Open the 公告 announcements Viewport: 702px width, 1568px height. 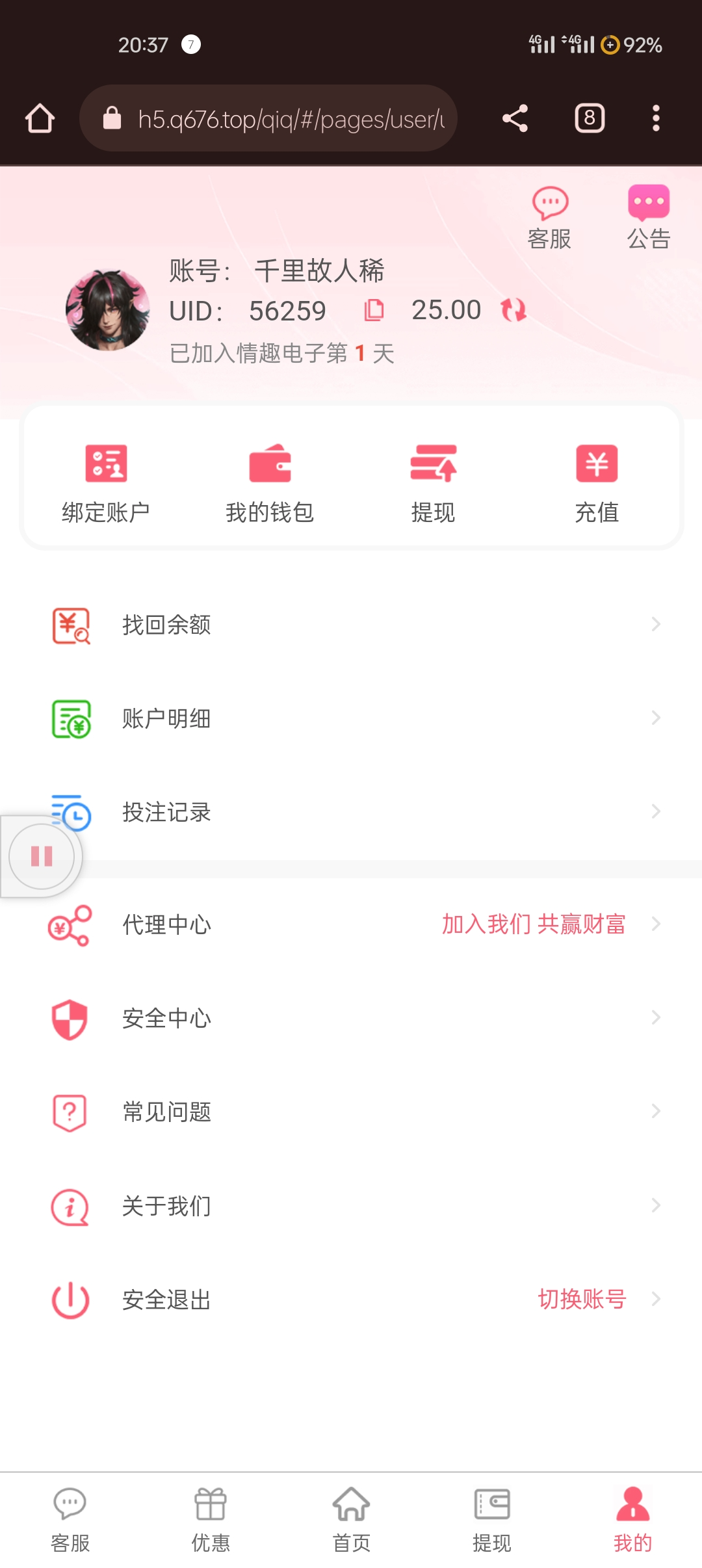tap(648, 217)
